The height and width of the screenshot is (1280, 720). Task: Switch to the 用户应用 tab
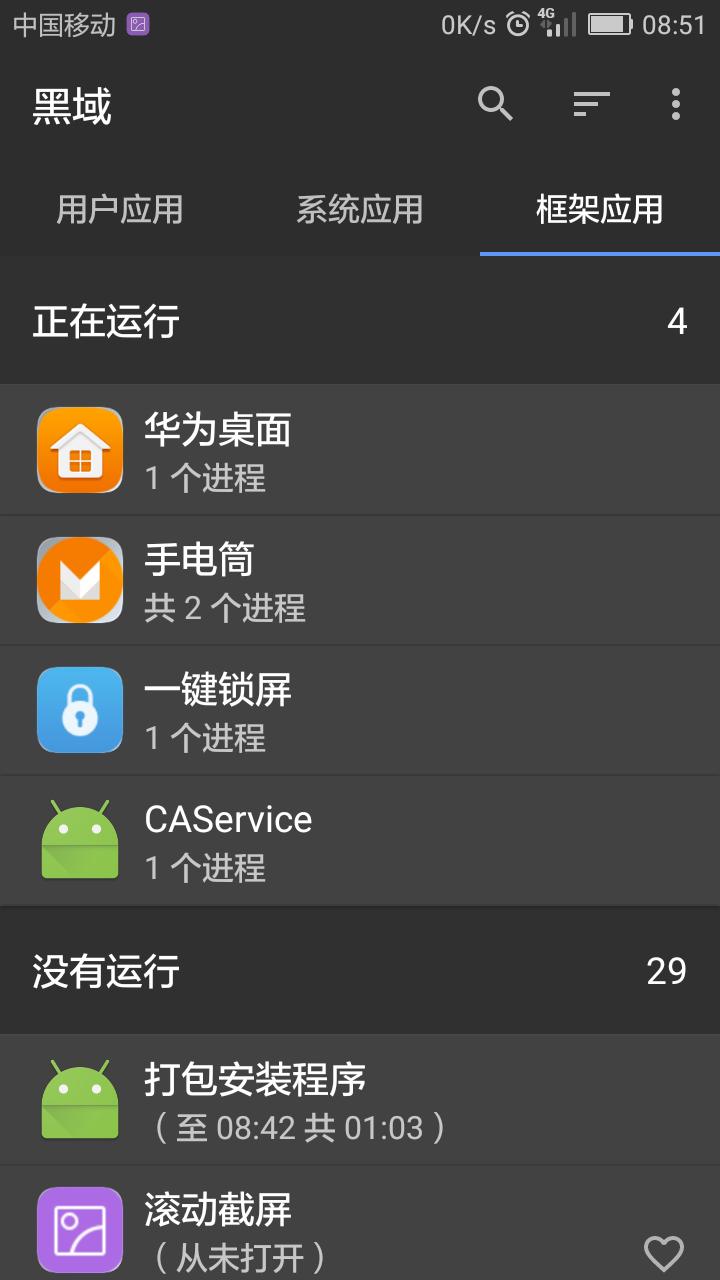(119, 210)
